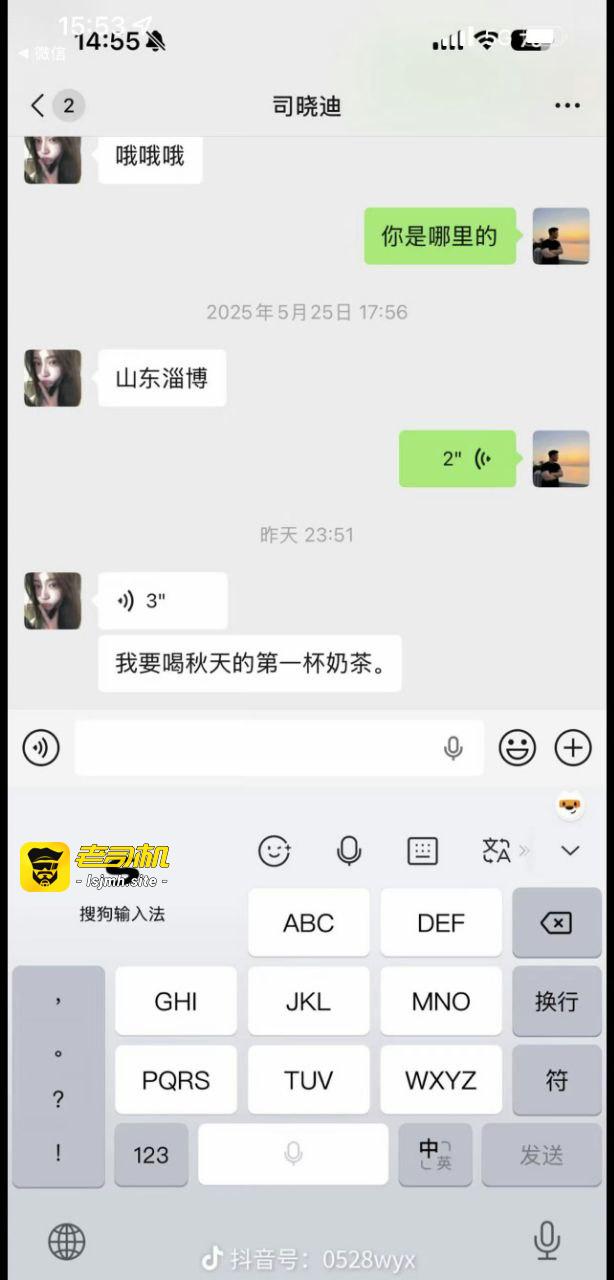Delete a character with backspace key

click(x=556, y=923)
